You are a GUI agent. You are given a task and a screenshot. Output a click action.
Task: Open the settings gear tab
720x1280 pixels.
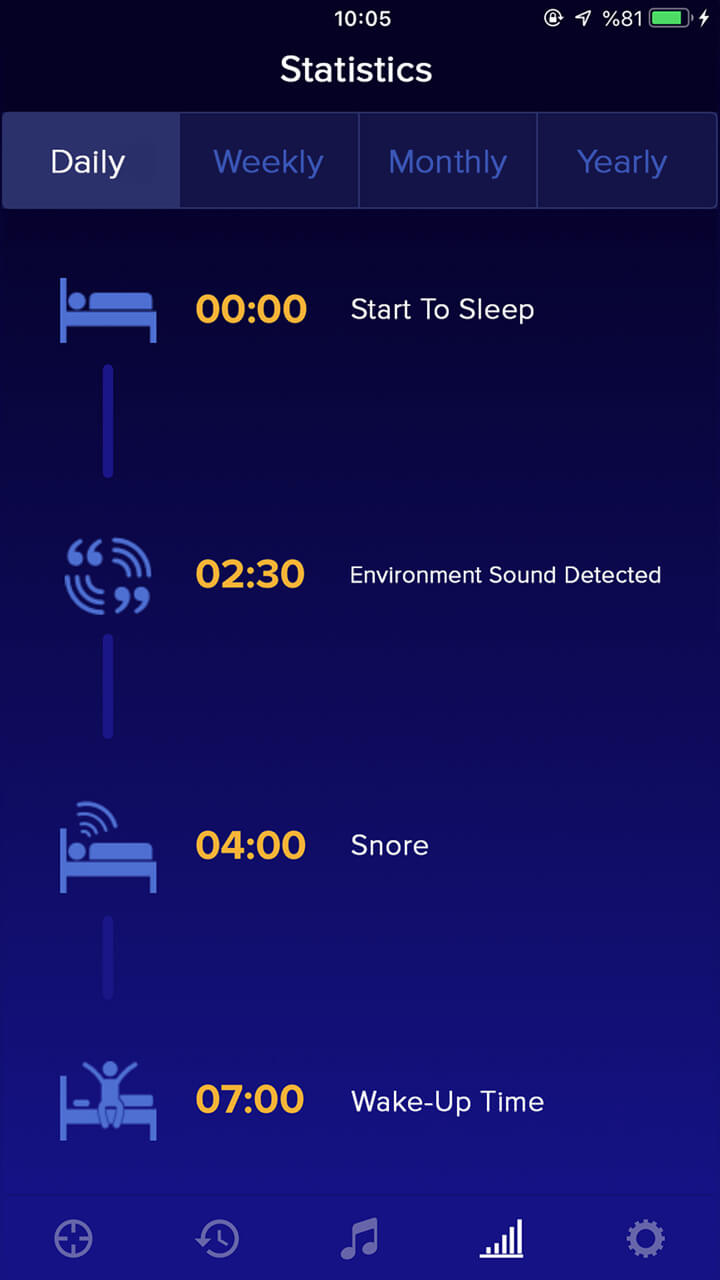coord(645,1239)
